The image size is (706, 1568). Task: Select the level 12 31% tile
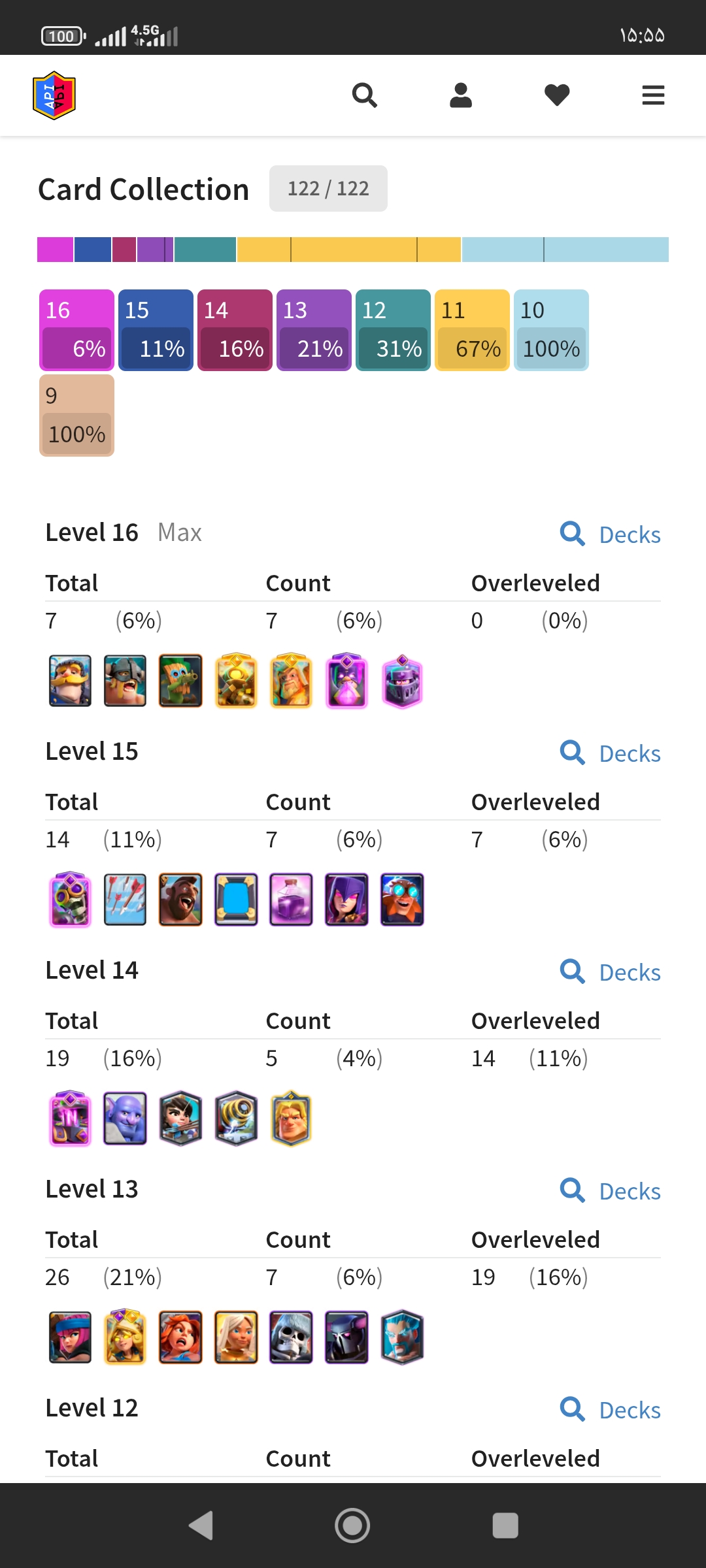coord(393,330)
